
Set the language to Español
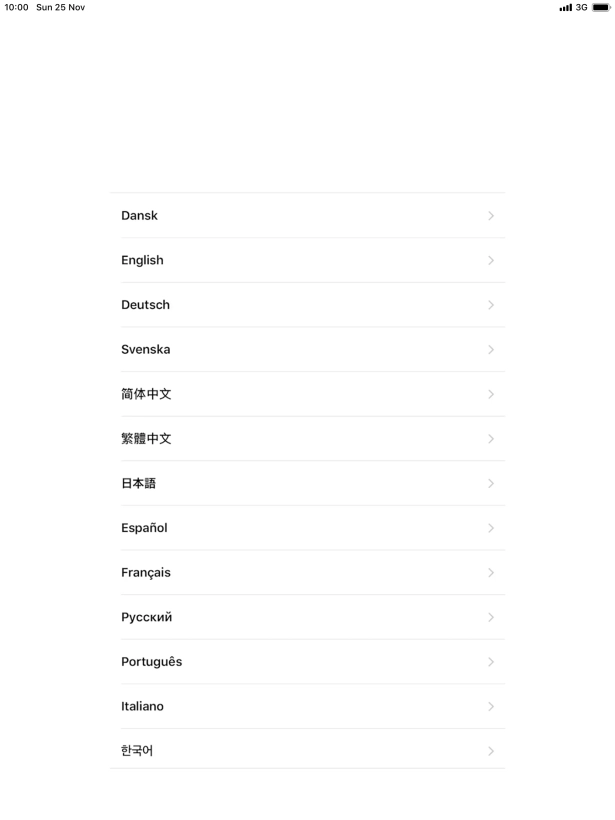pyautogui.click(x=306, y=528)
